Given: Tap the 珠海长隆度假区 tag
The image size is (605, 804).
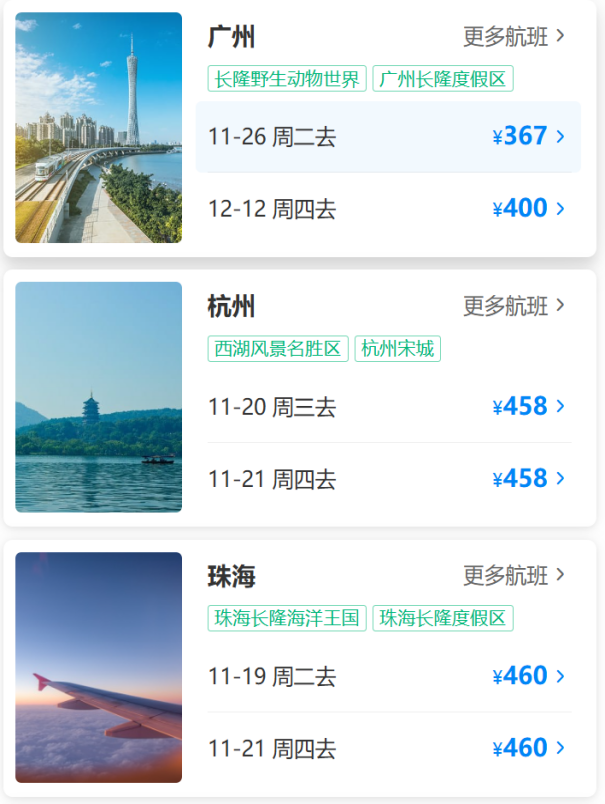Looking at the screenshot, I should point(443,618).
